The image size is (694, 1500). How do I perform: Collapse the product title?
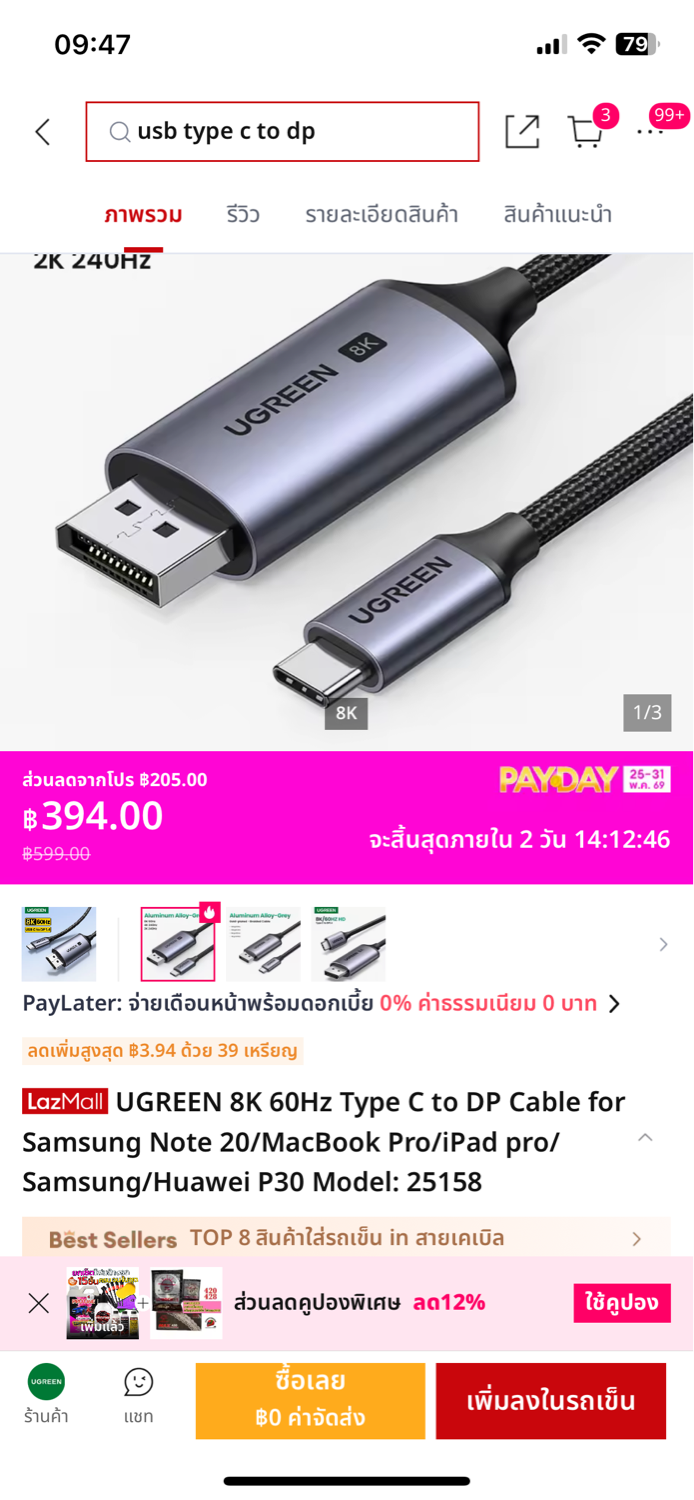click(x=646, y=1138)
